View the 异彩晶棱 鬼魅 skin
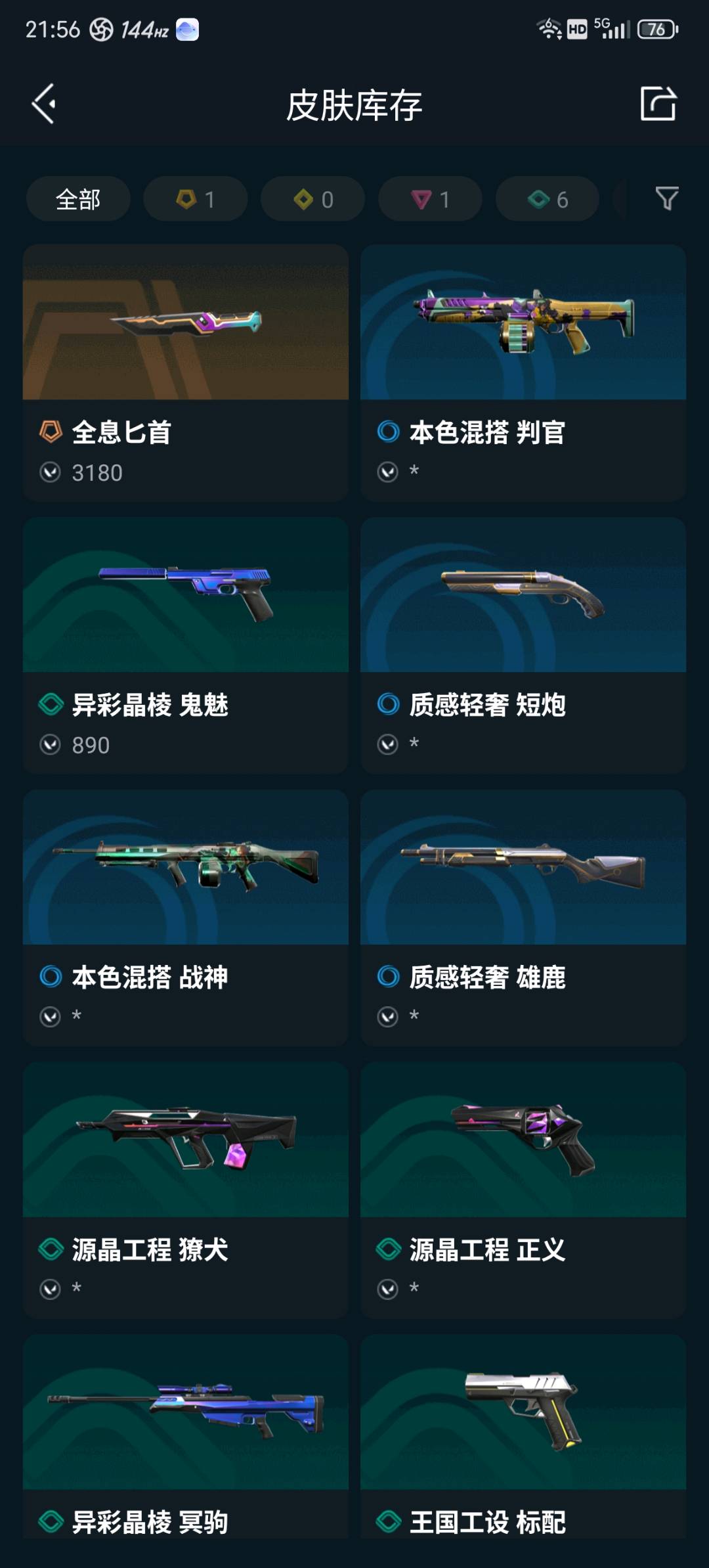This screenshot has width=709, height=1568. pyautogui.click(x=186, y=645)
